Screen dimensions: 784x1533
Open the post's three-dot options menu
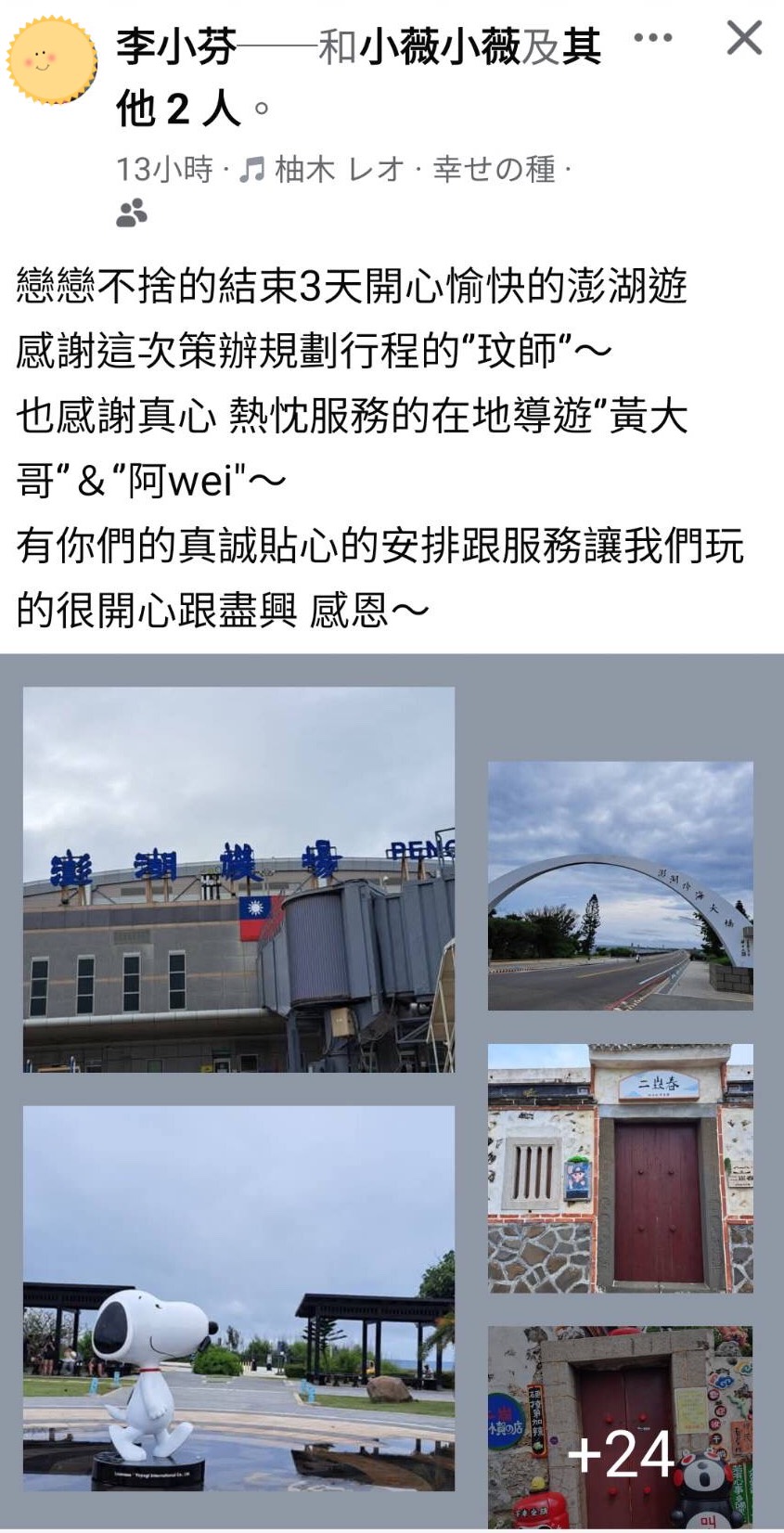click(652, 39)
